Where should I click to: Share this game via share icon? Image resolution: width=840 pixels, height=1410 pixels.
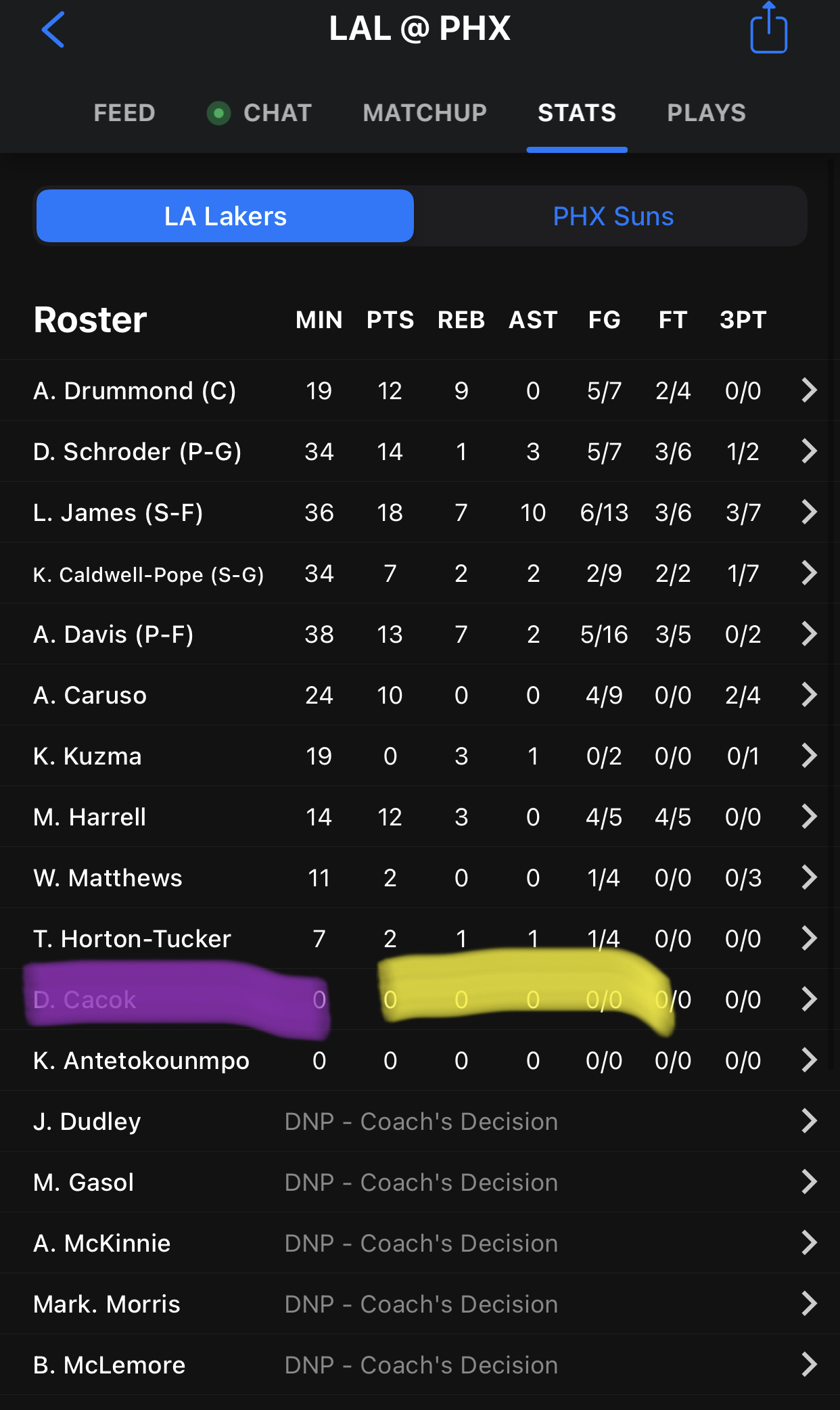tap(769, 28)
